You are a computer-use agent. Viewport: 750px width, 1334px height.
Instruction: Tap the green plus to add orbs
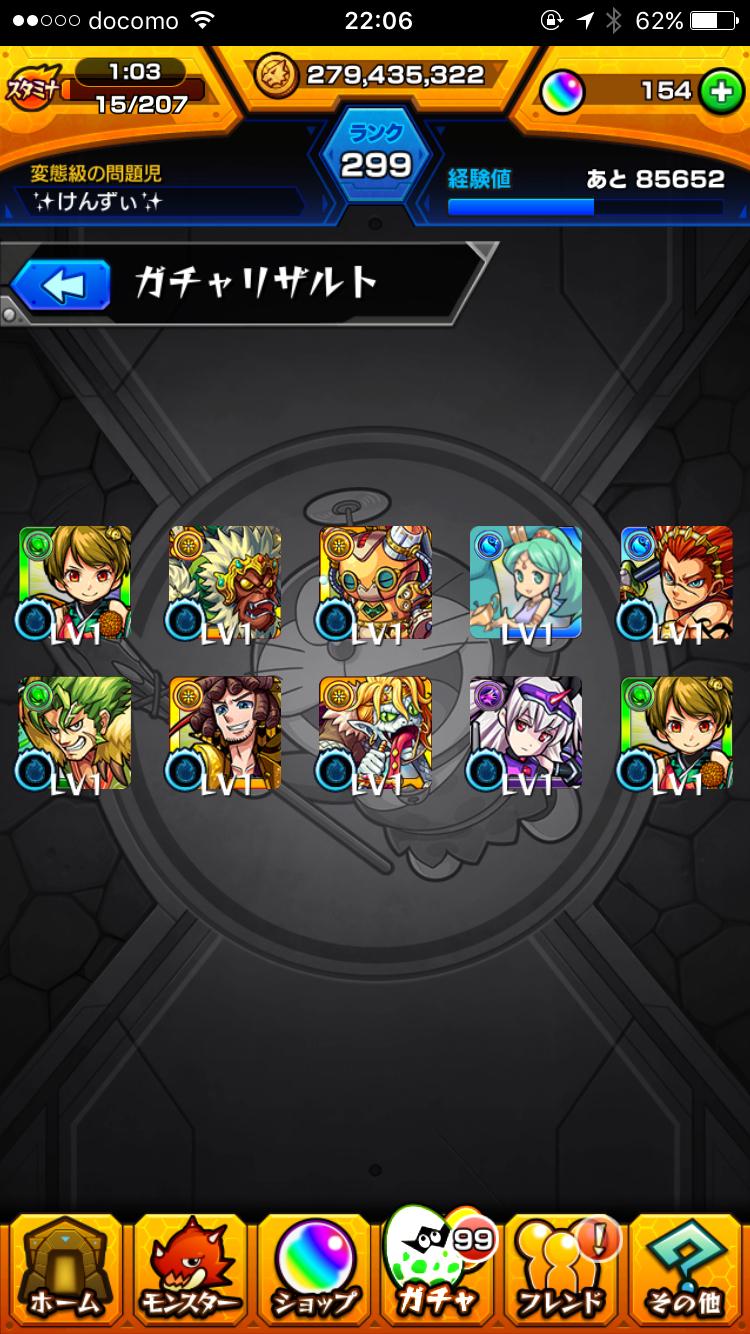pyautogui.click(x=718, y=92)
